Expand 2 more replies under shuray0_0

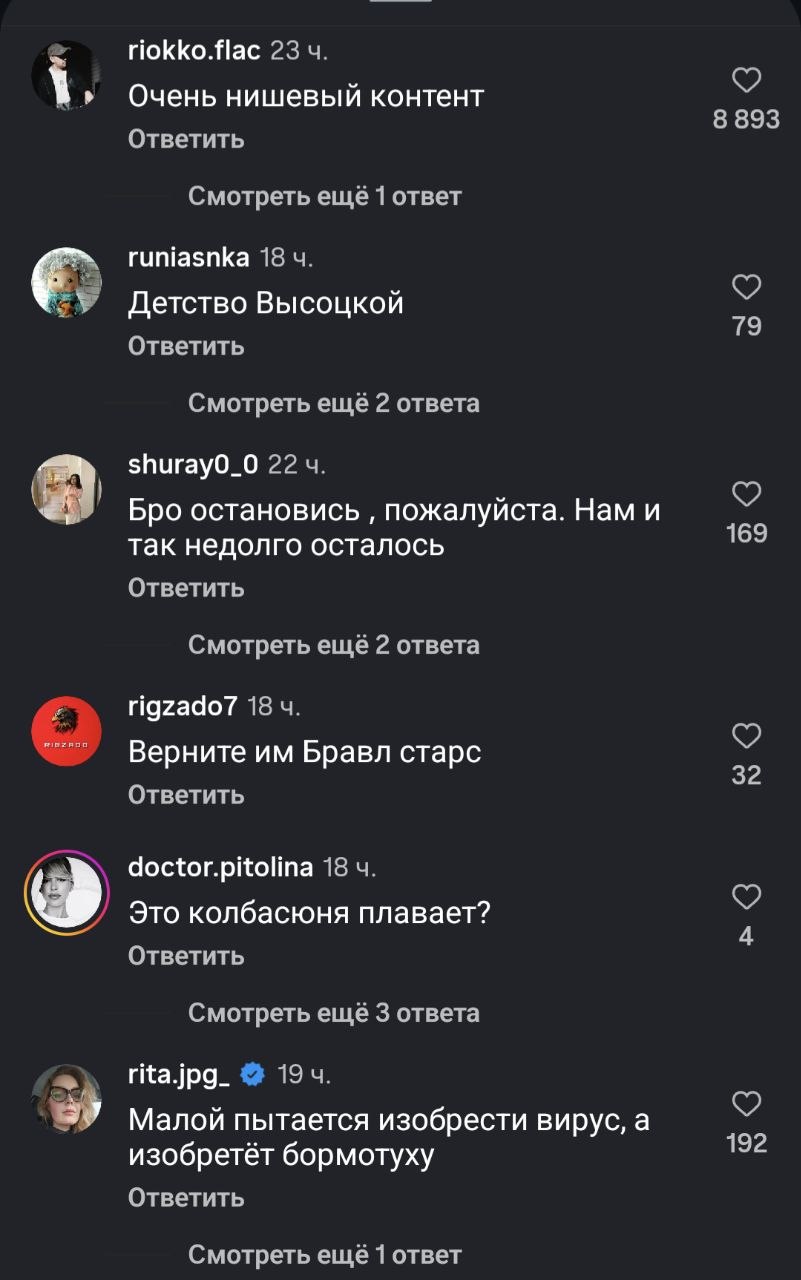(x=333, y=645)
